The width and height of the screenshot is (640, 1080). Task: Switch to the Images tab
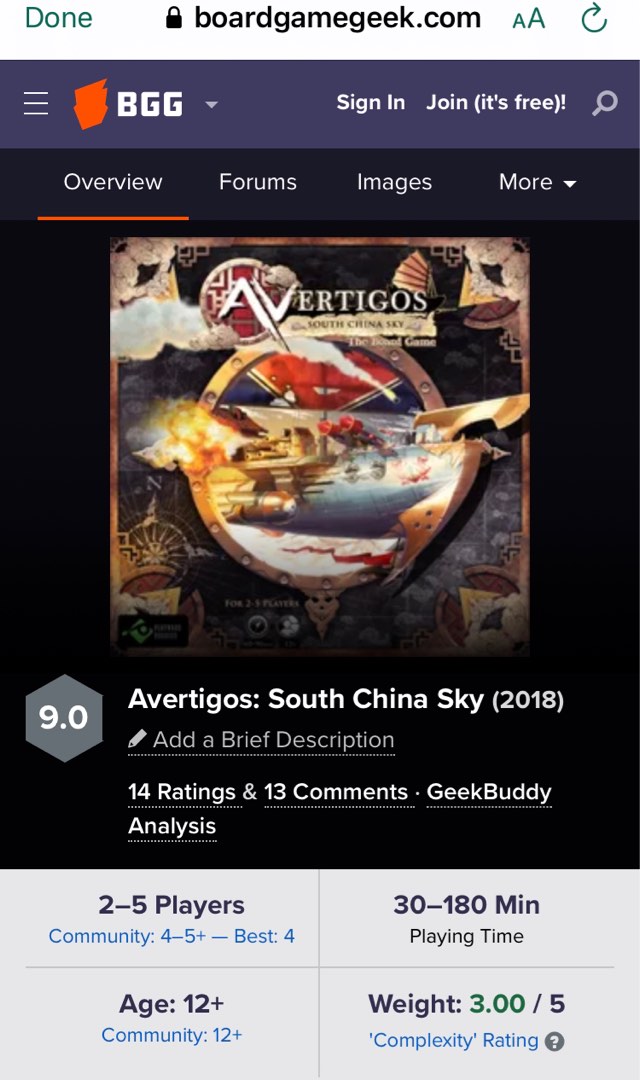(x=394, y=182)
